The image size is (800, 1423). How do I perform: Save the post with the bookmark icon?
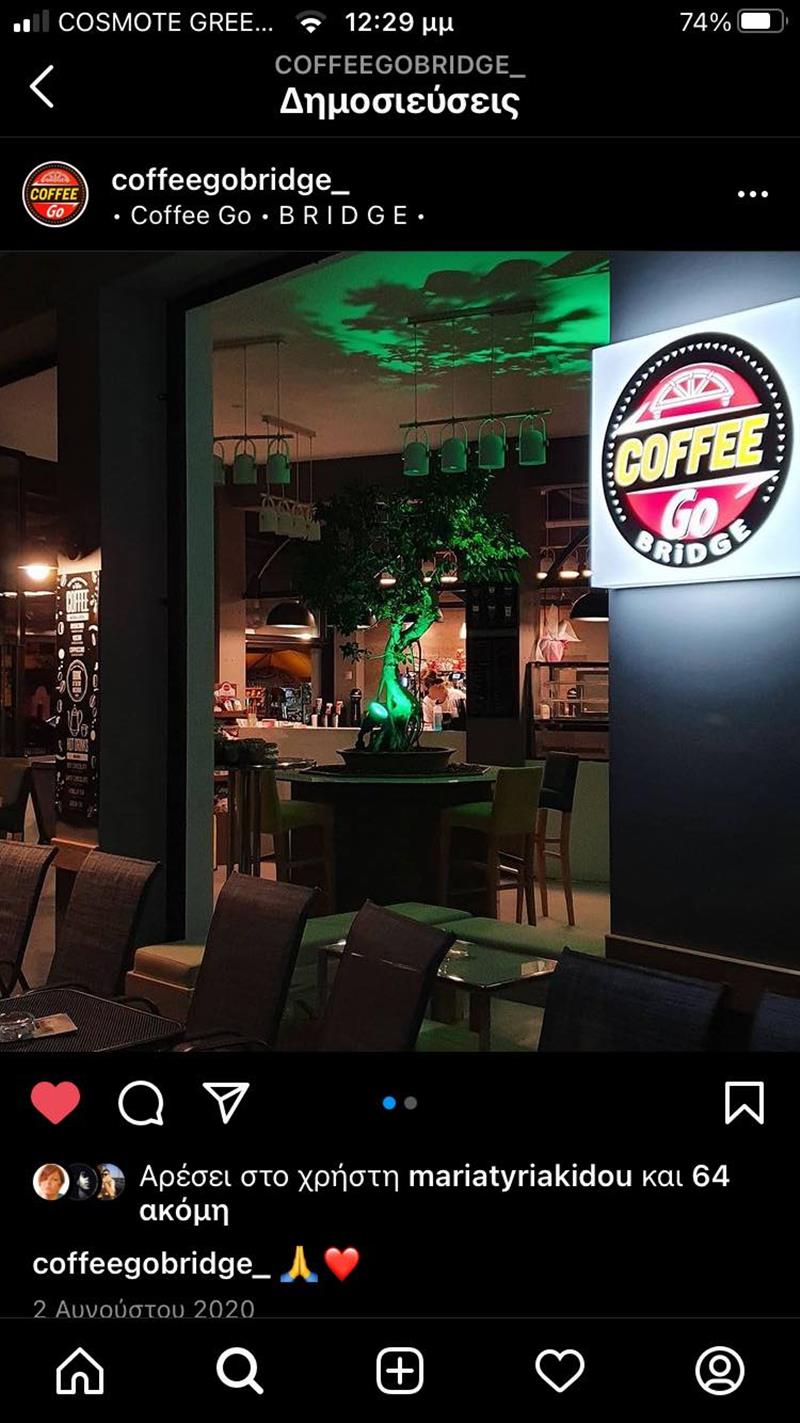tap(744, 1103)
